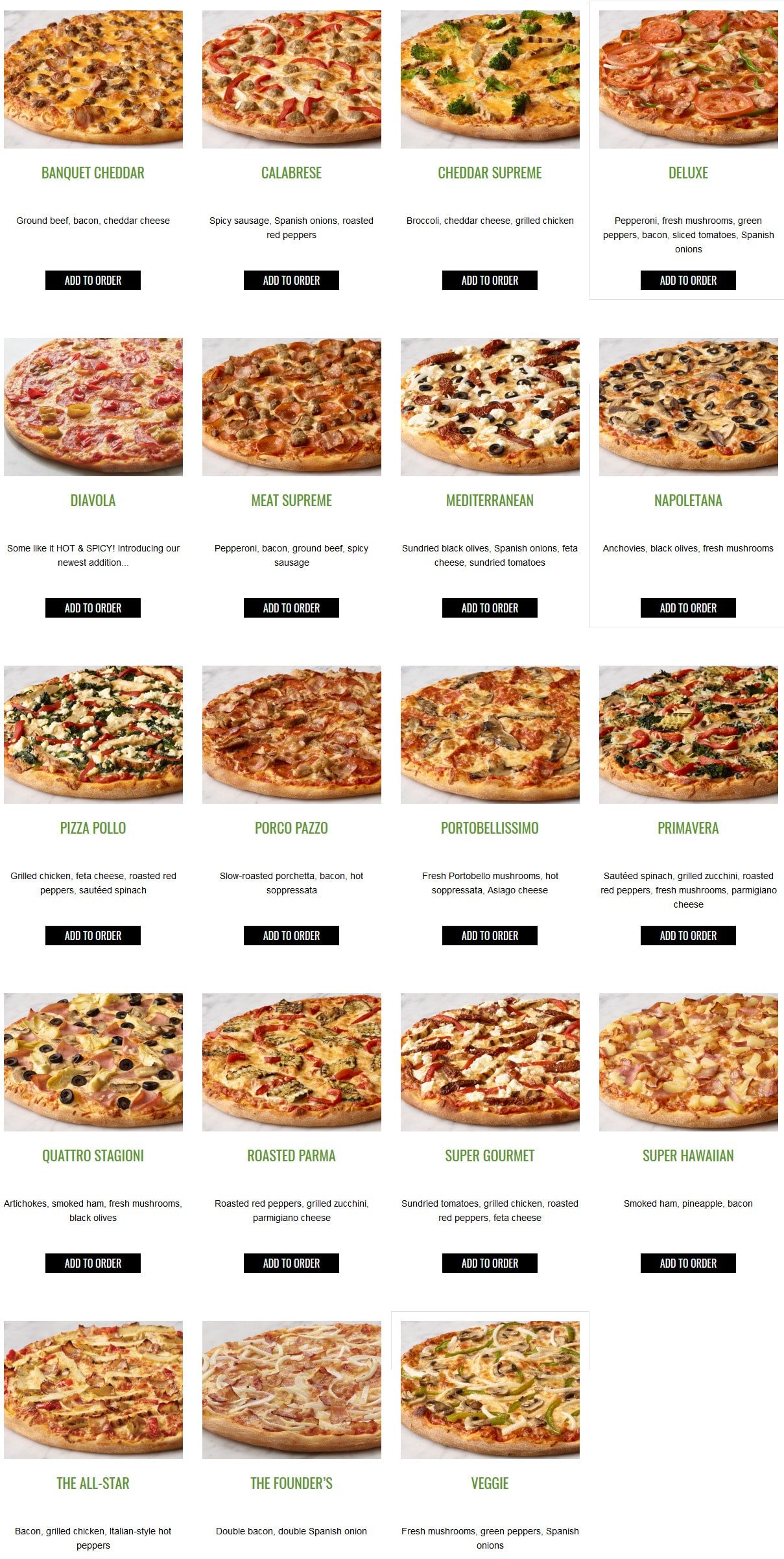Open the Veggie pizza image

tap(490, 1390)
